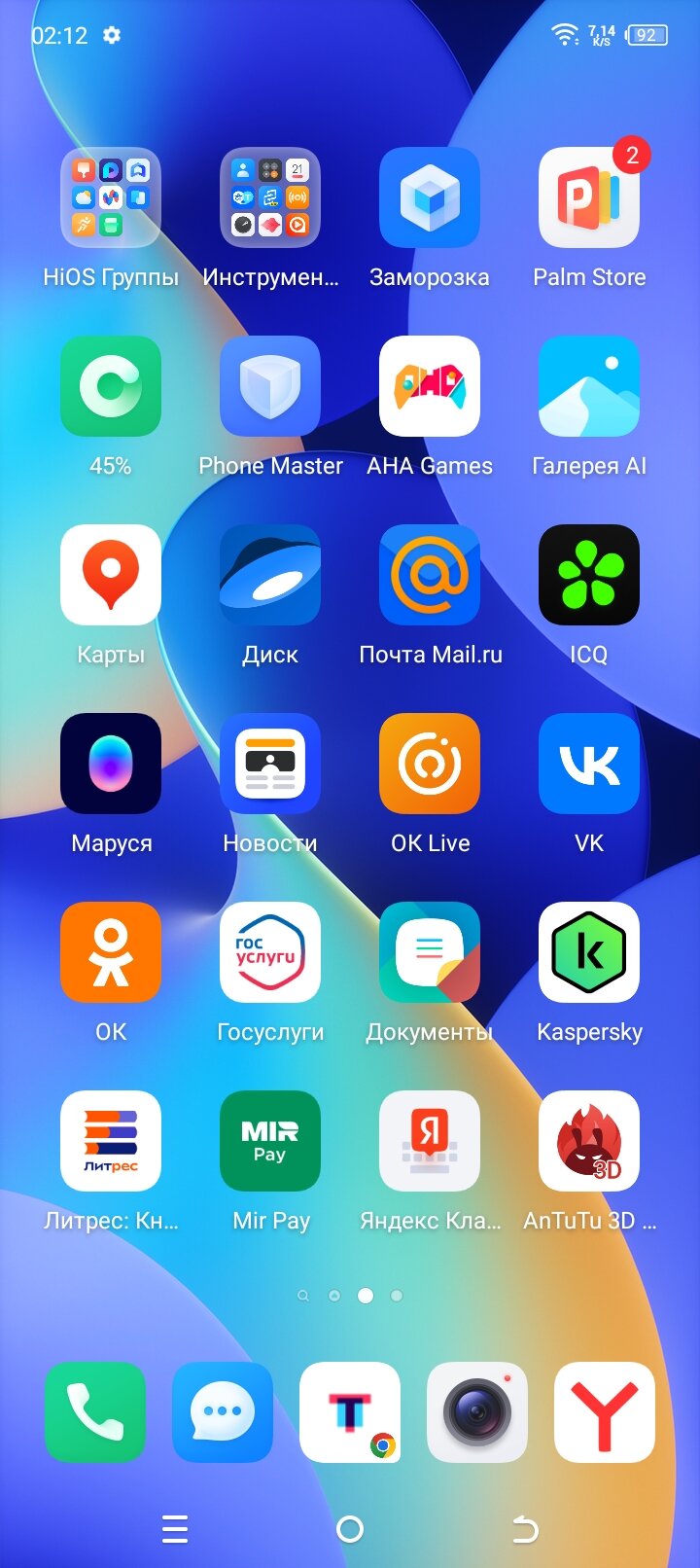Open Галерея AI
This screenshot has width=700, height=1568.
(x=589, y=386)
